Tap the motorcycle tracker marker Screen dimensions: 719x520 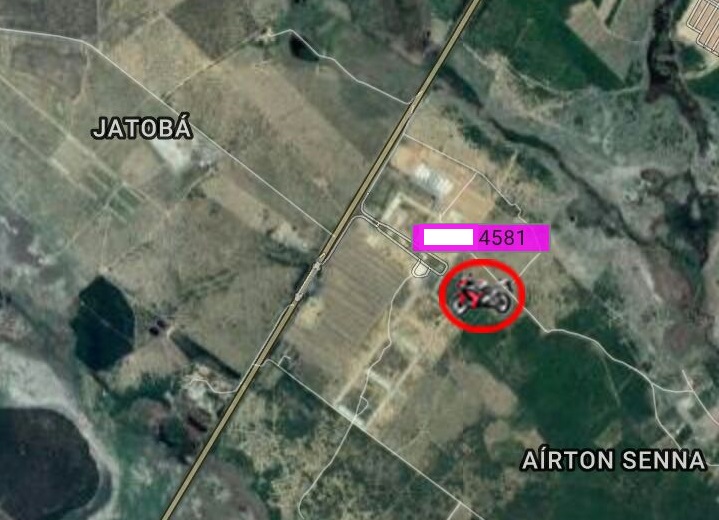click(481, 293)
